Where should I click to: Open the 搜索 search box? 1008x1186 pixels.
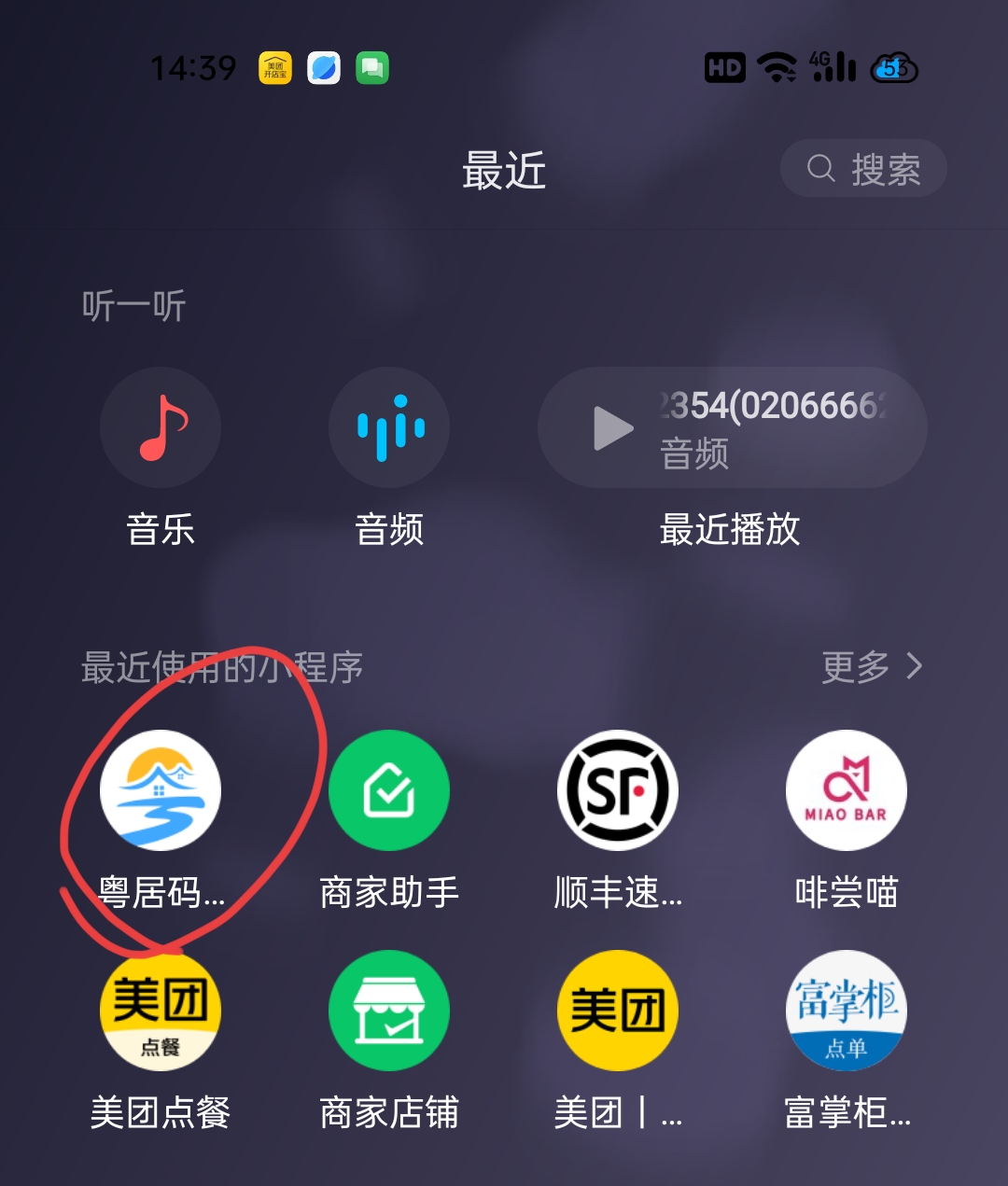863,169
